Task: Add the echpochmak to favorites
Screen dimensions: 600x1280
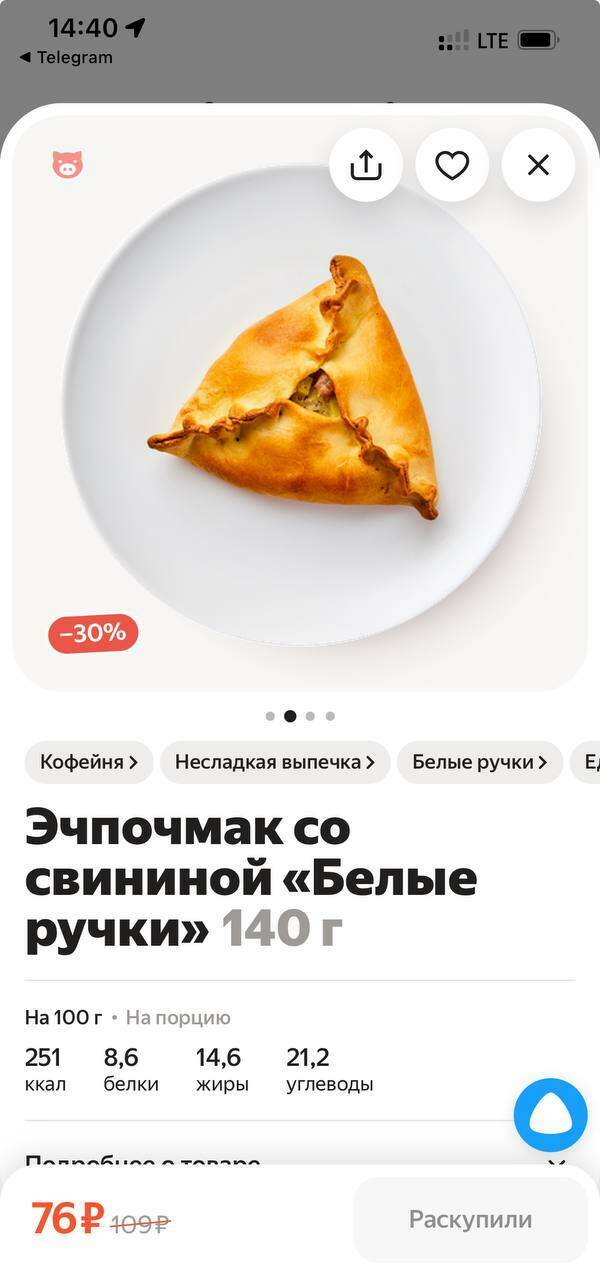Action: (452, 165)
